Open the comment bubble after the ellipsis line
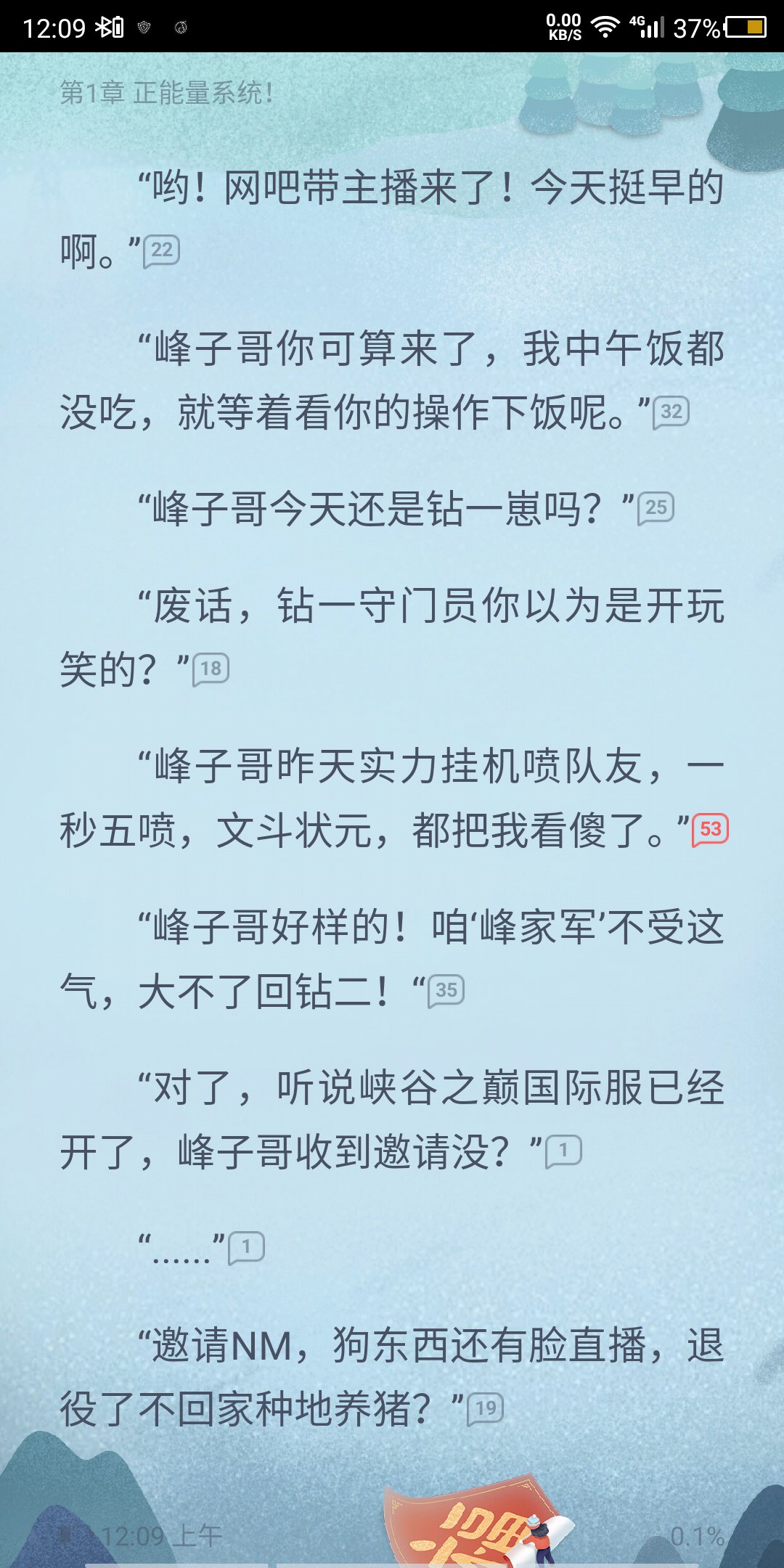The height and width of the screenshot is (1568, 784). click(246, 1248)
